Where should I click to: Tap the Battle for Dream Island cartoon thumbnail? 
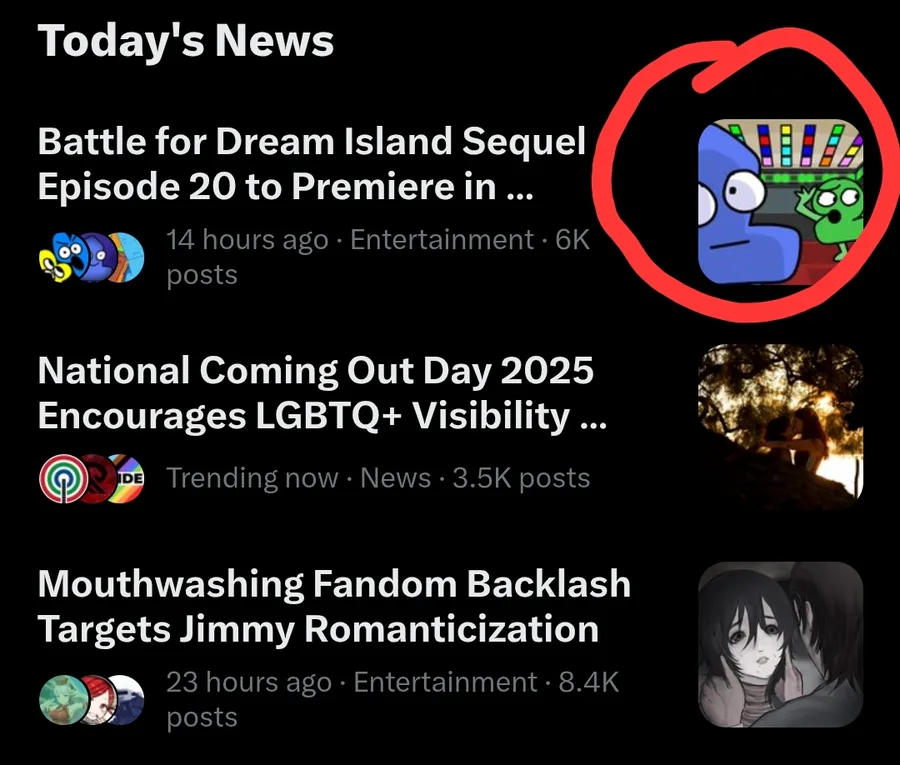(x=780, y=202)
